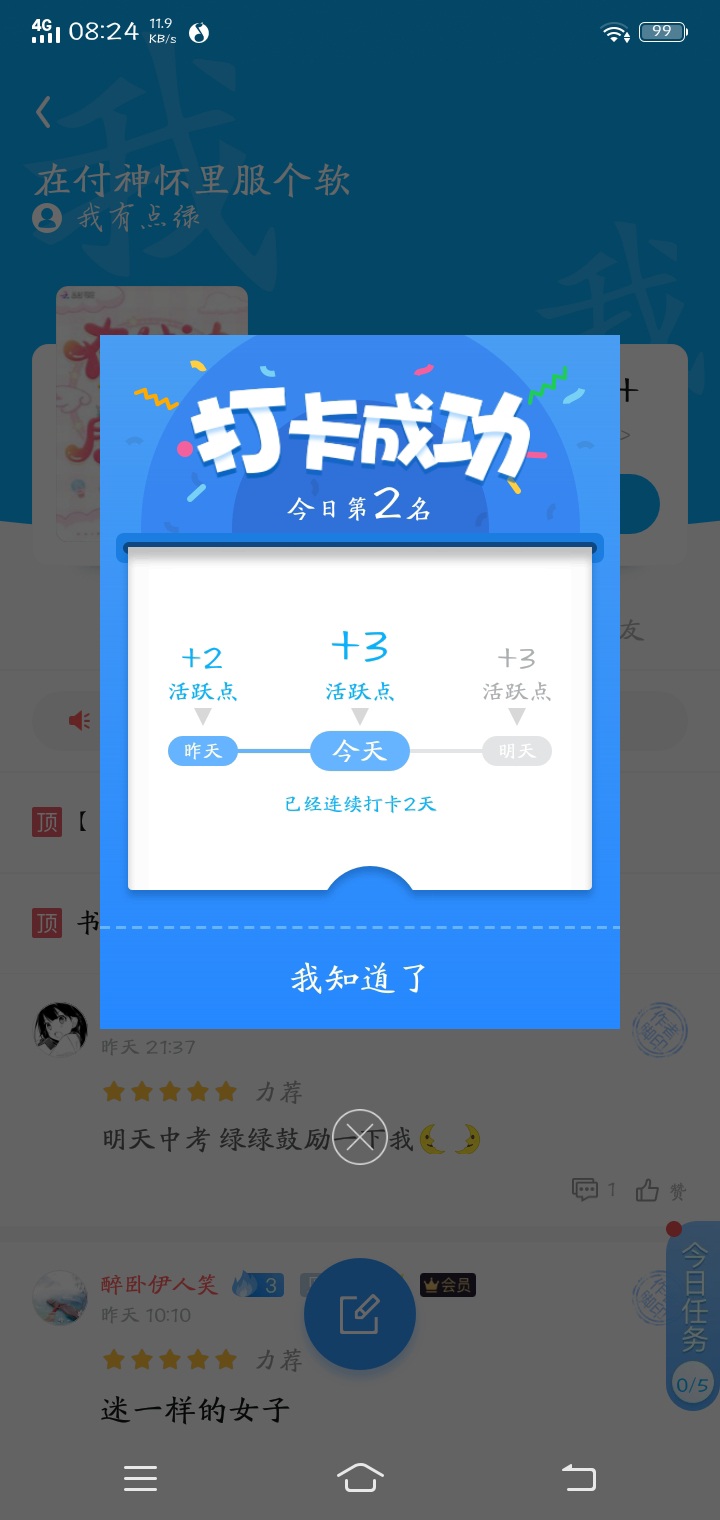This screenshot has height=1520, width=720.
Task: Confirm the check-in with 我知道了
Action: point(360,978)
